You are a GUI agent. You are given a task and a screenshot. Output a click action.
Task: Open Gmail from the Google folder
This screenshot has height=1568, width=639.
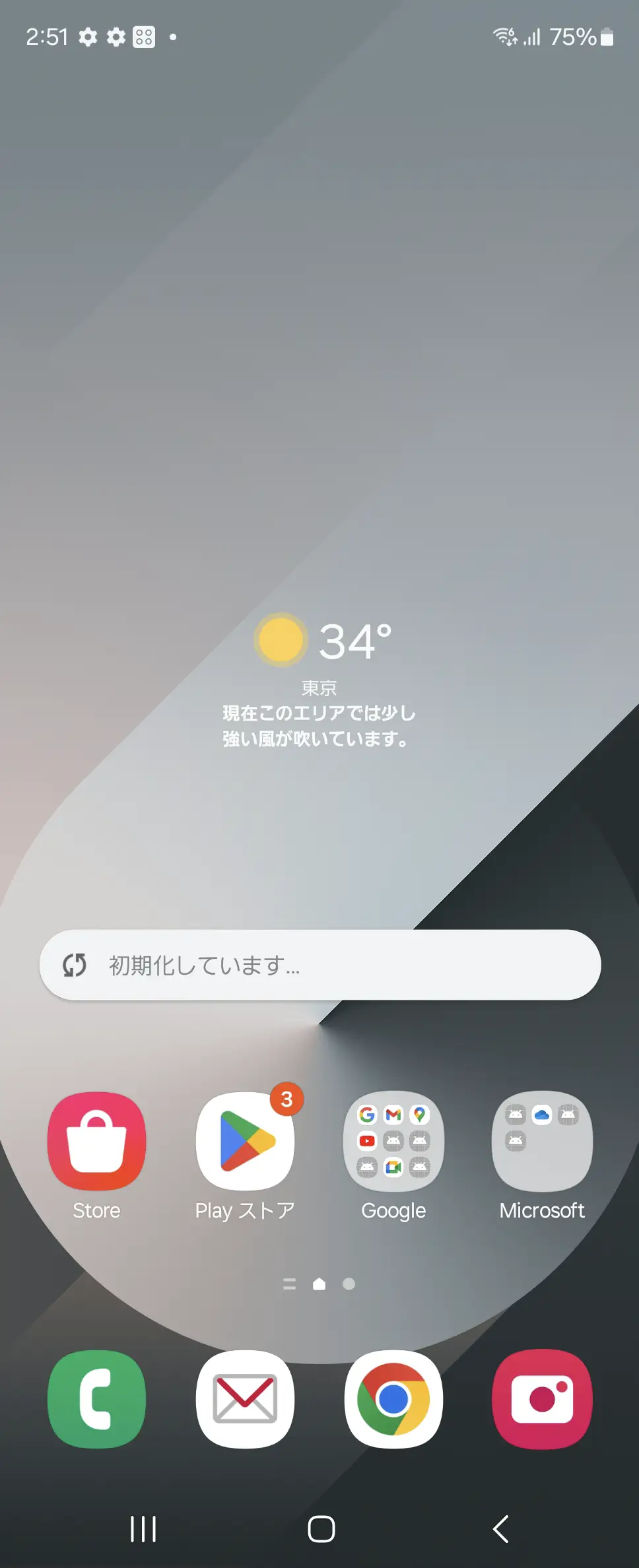392,1114
